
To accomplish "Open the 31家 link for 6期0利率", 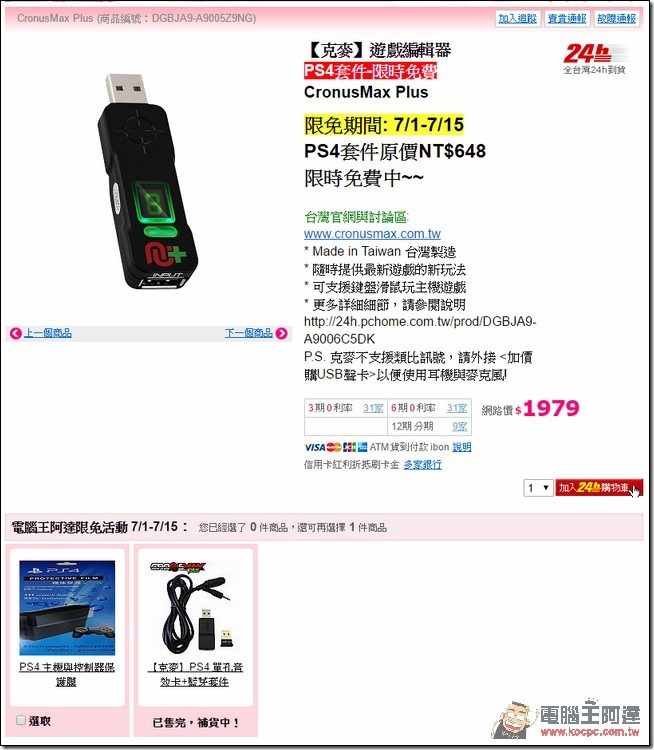I will pyautogui.click(x=457, y=408).
